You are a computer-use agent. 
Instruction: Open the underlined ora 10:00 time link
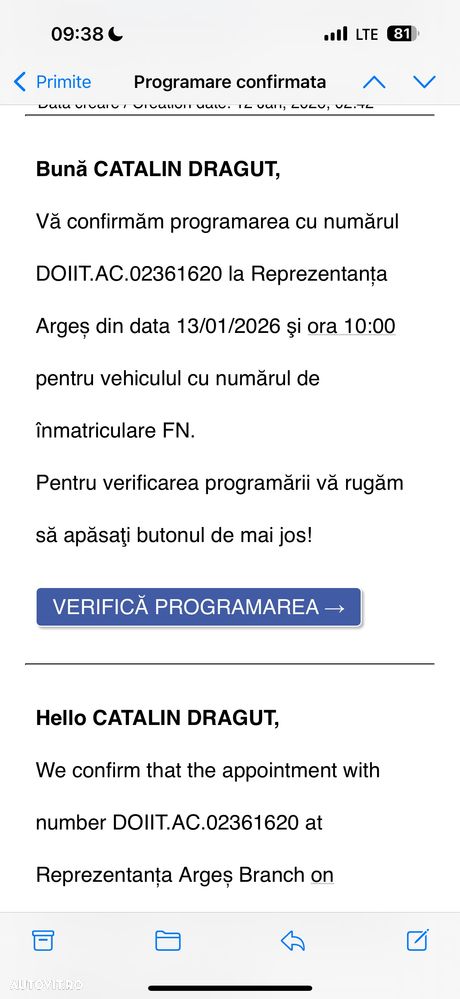[x=352, y=326]
